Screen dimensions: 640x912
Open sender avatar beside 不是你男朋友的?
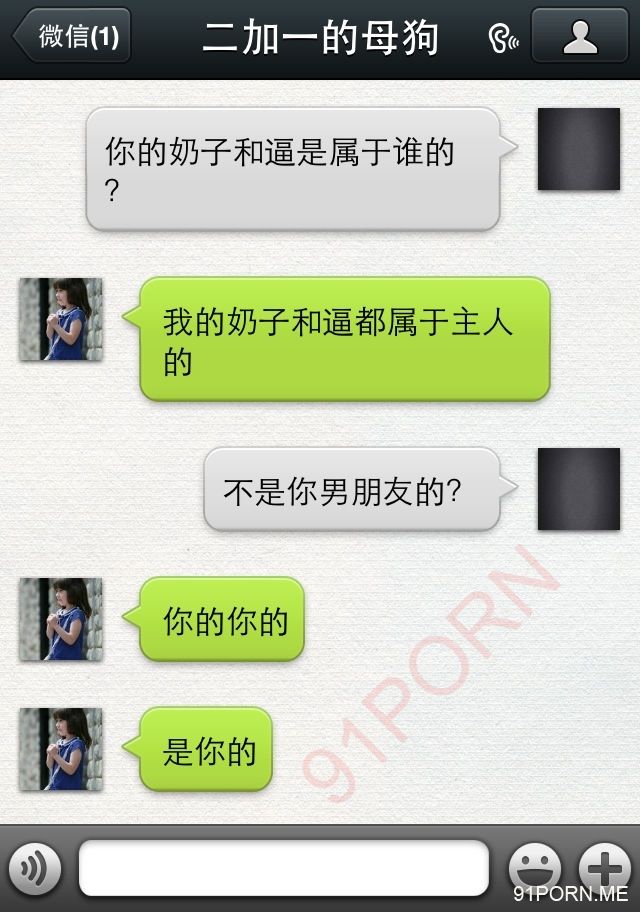point(578,489)
